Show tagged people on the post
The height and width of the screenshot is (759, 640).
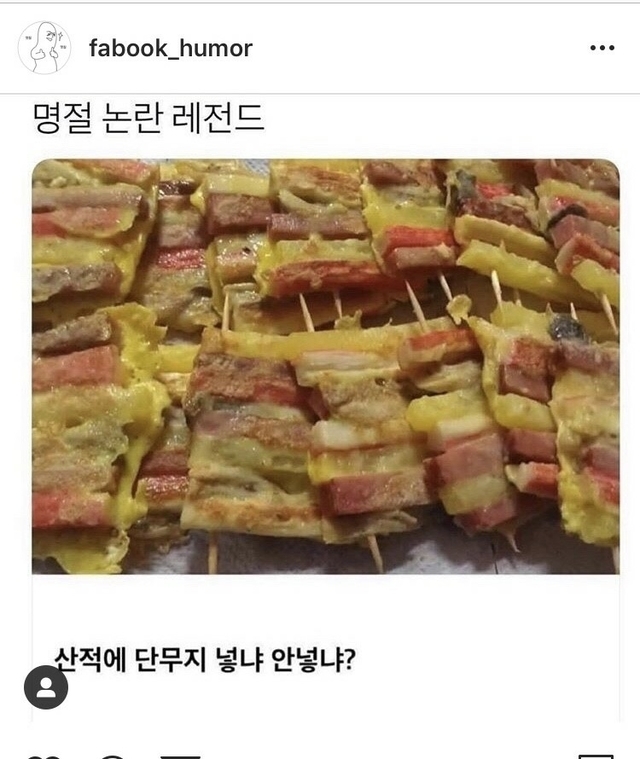click(46, 687)
